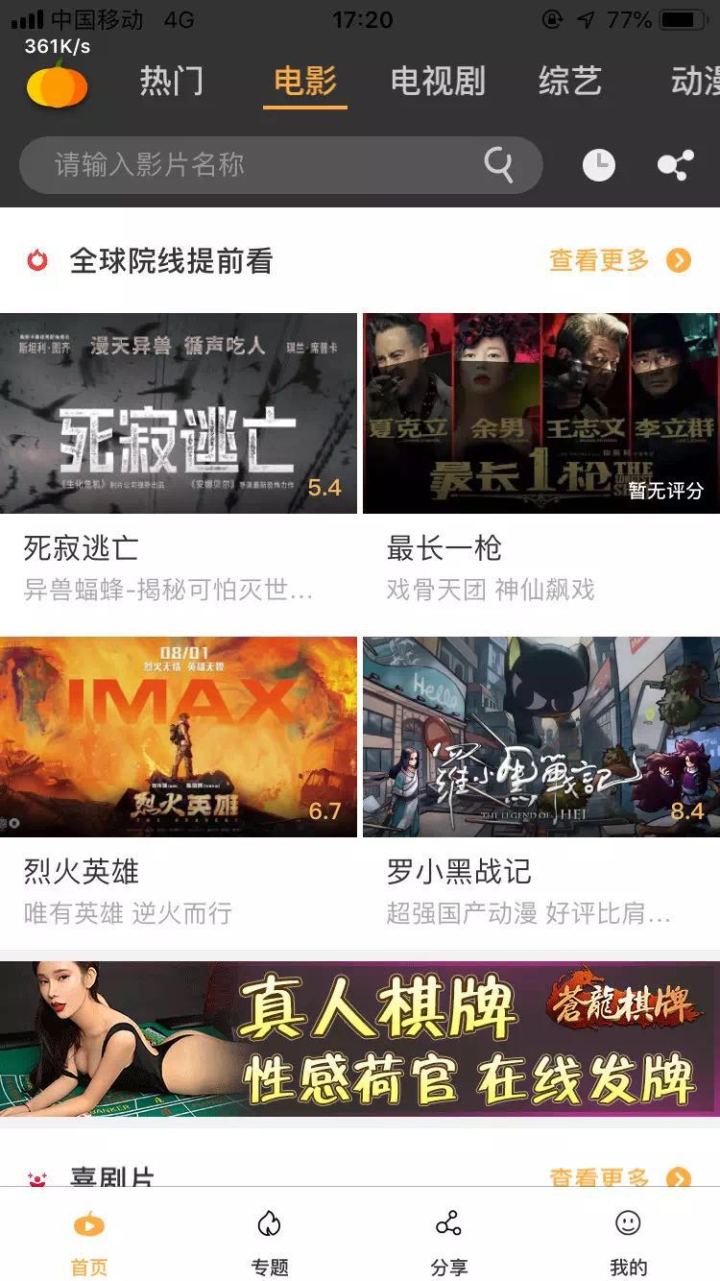
Task: Tap the share icon beside the search bar
Action: click(678, 165)
